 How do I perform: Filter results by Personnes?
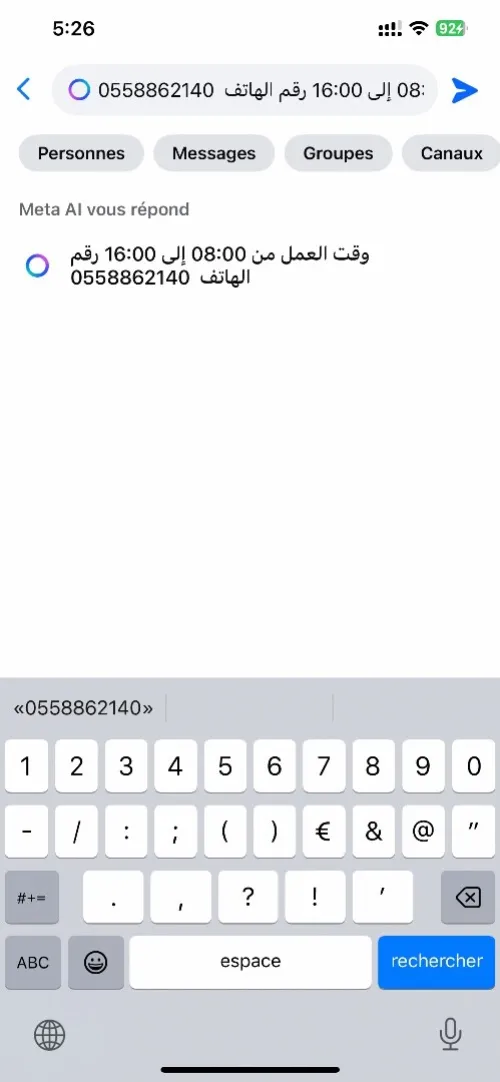pos(81,153)
